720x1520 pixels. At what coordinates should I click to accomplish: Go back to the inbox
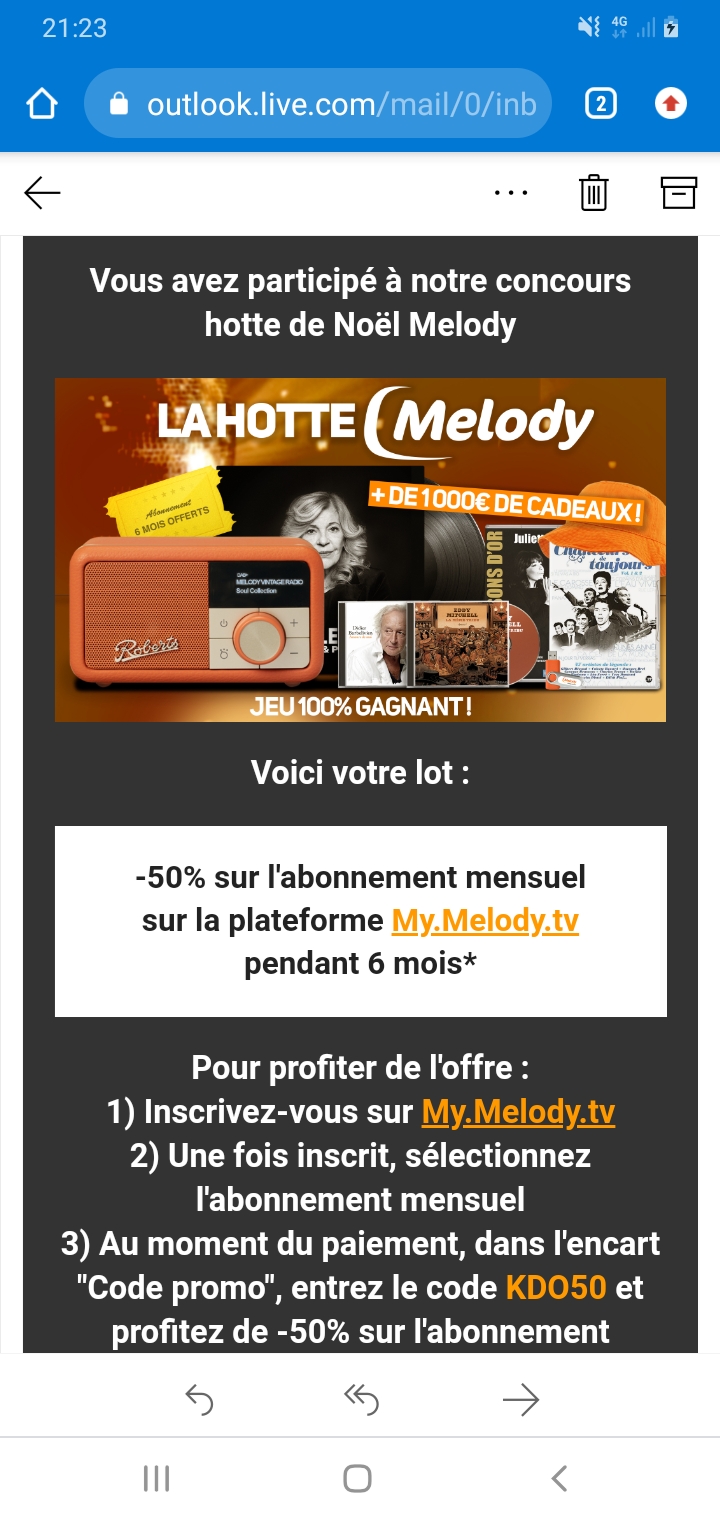[43, 193]
